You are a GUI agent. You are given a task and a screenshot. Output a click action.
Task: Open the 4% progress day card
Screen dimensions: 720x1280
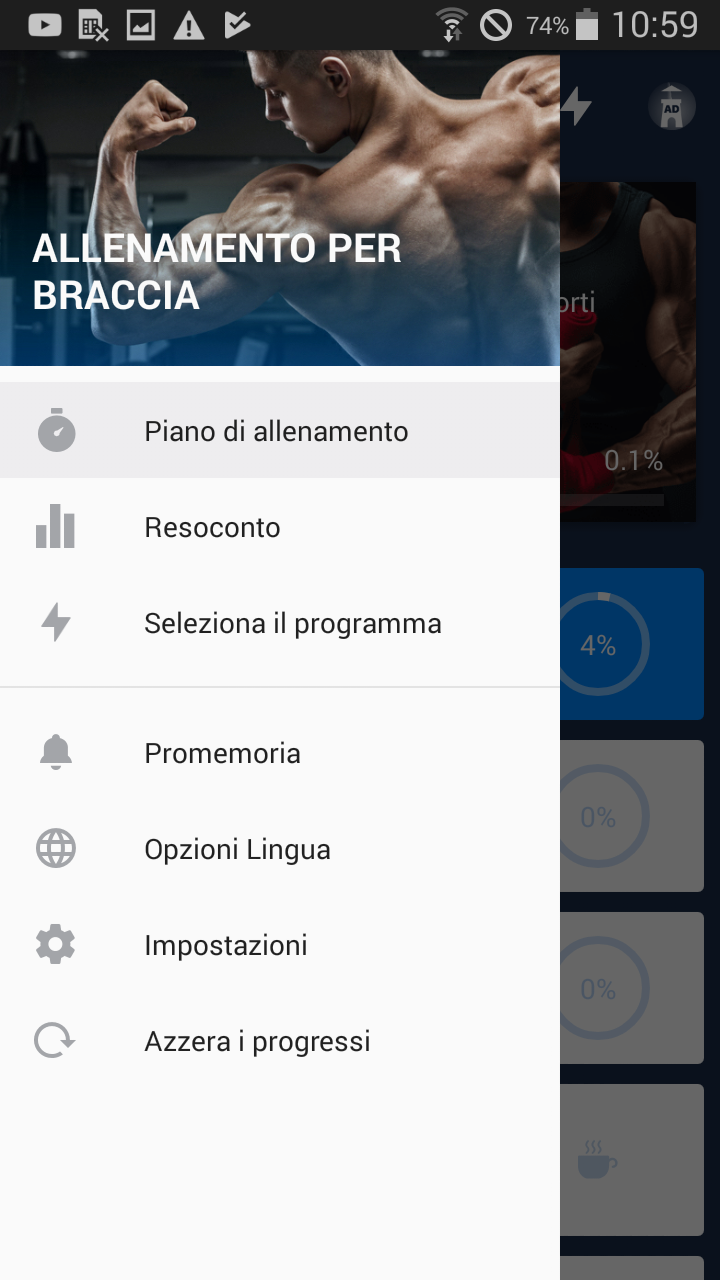point(632,644)
